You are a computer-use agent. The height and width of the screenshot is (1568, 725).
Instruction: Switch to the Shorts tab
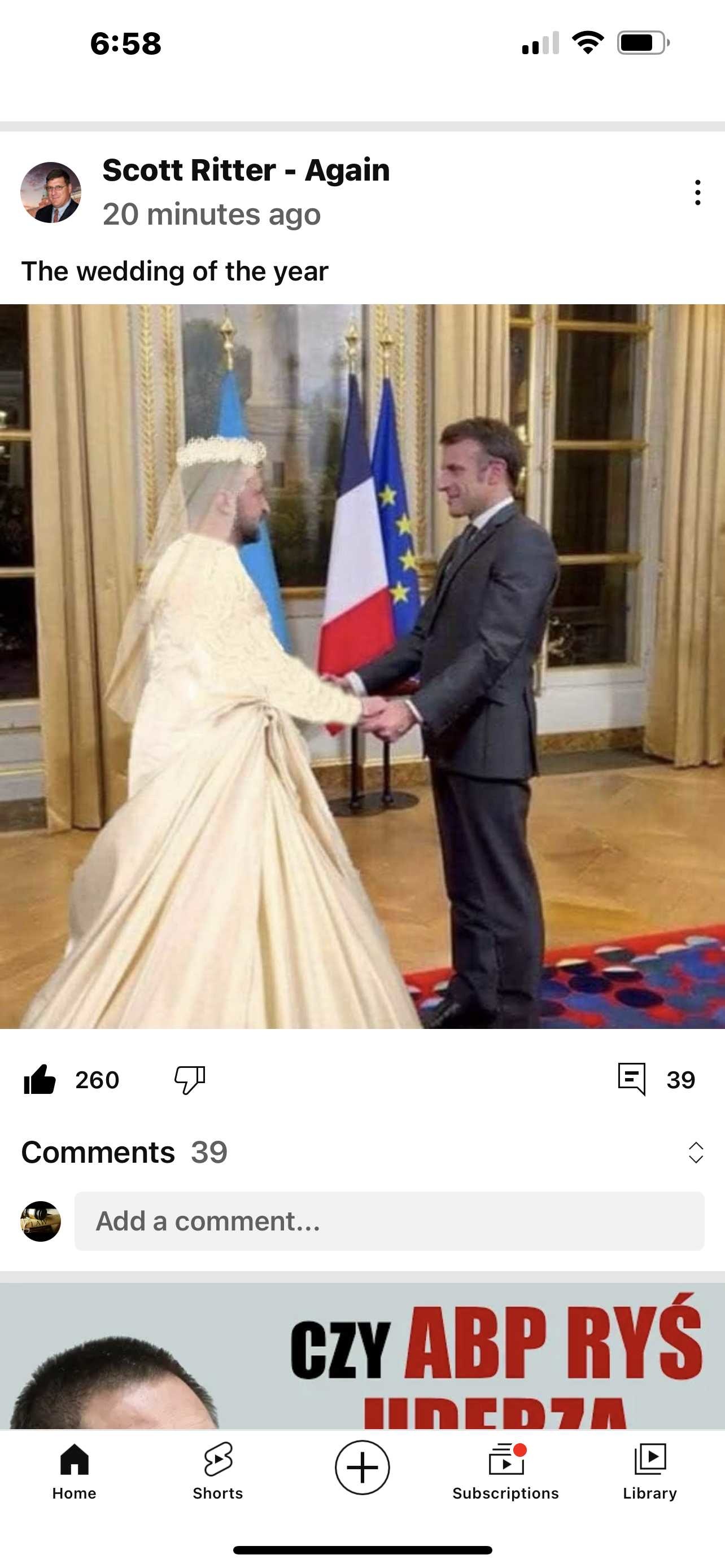point(218,1472)
